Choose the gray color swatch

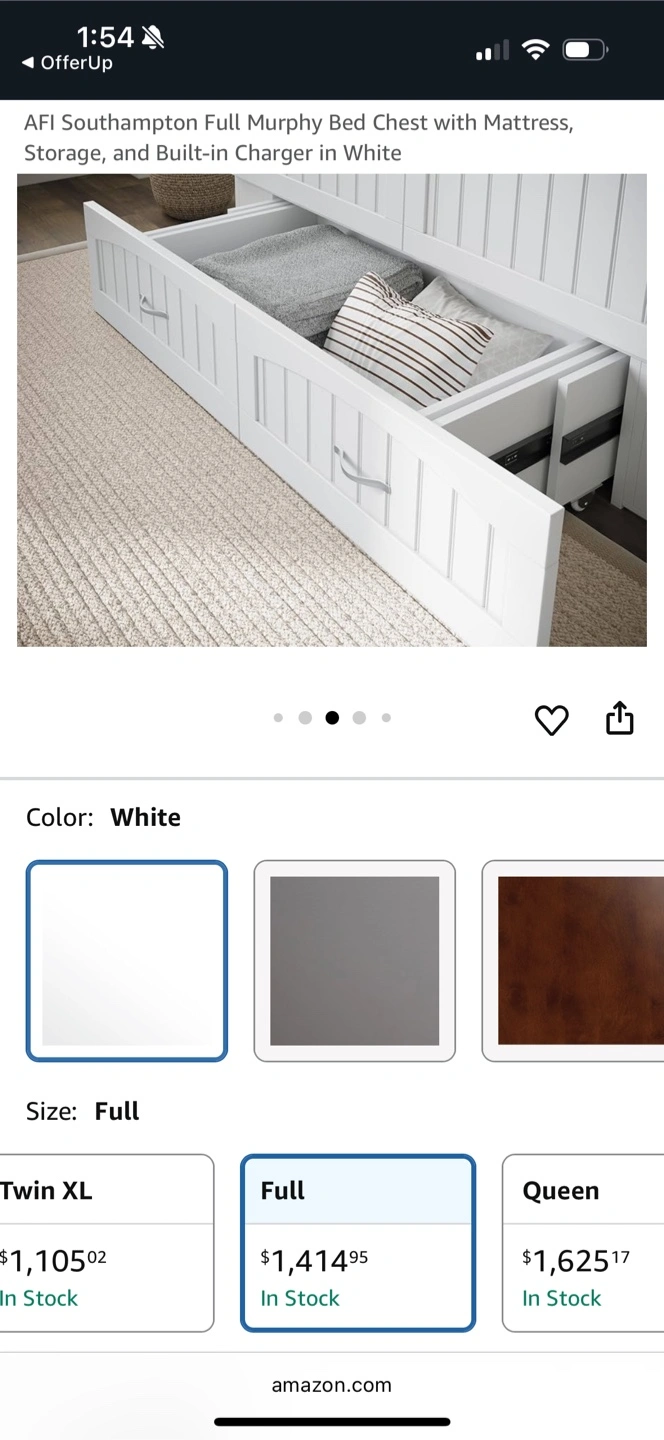coord(355,960)
